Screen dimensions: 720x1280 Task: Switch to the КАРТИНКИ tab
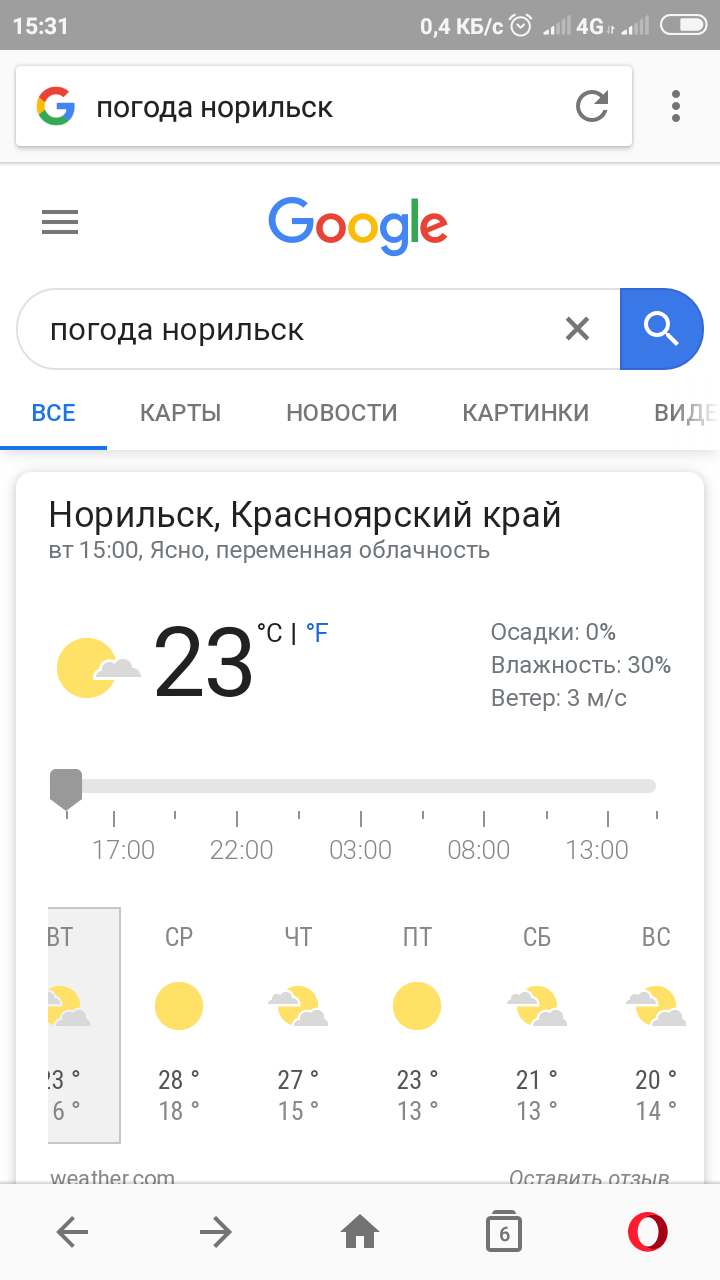coord(525,412)
